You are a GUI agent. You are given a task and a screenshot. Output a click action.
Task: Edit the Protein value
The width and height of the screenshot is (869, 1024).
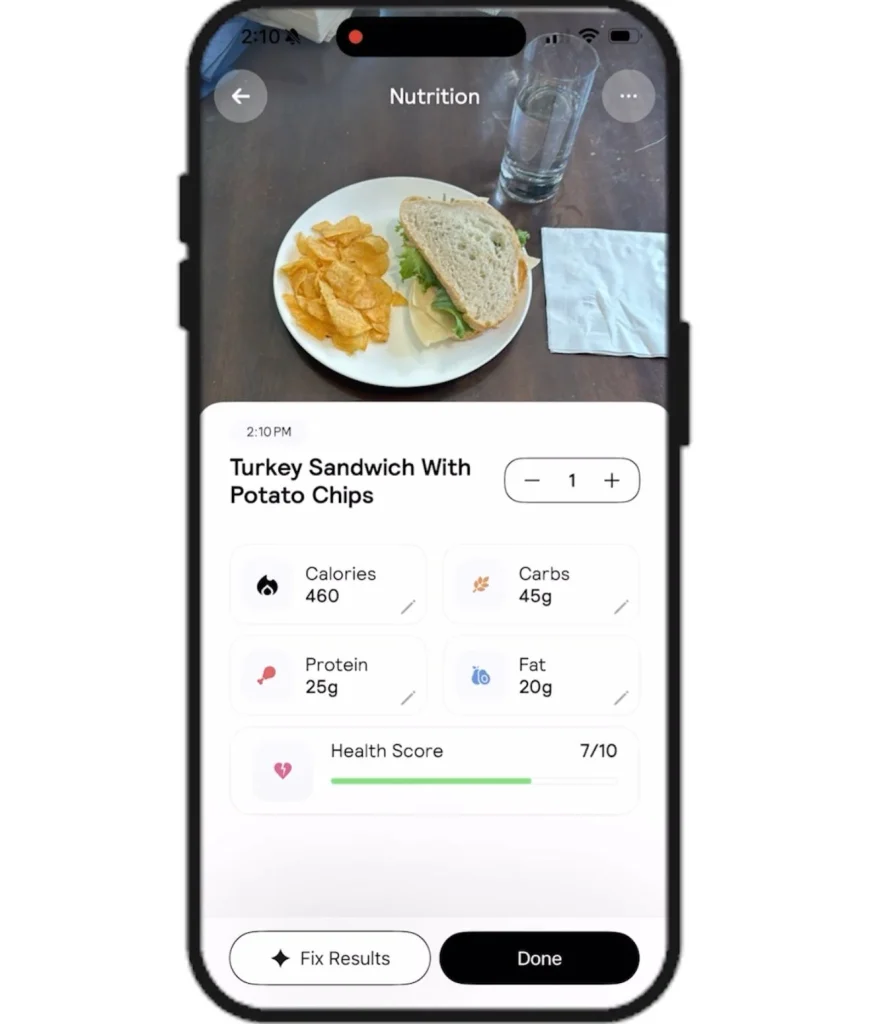pyautogui.click(x=408, y=698)
